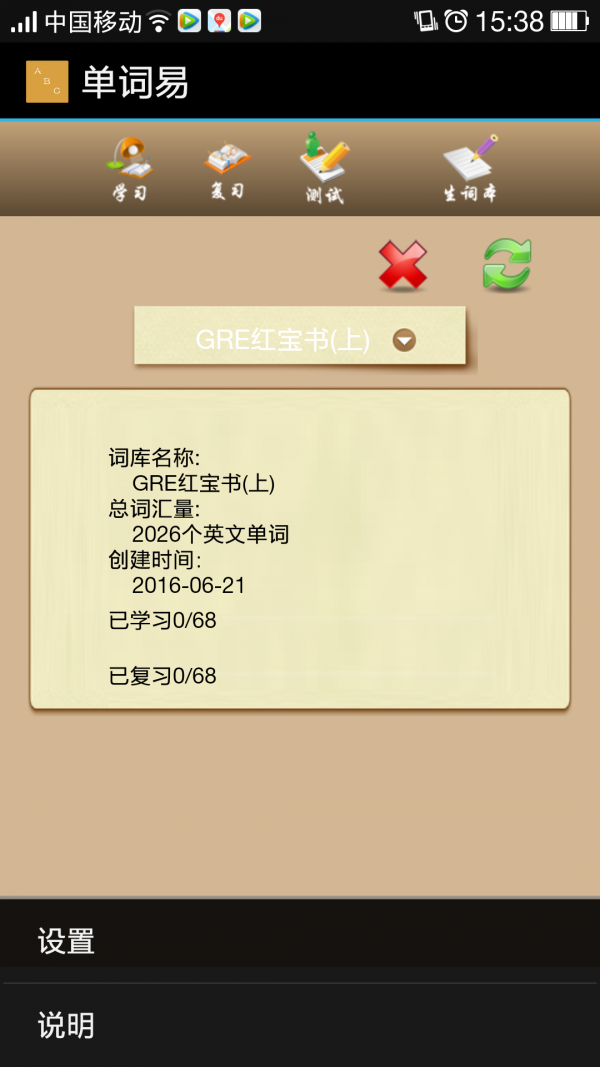The height and width of the screenshot is (1067, 600).
Task: Open 说明 from the menu
Action: (x=300, y=1025)
